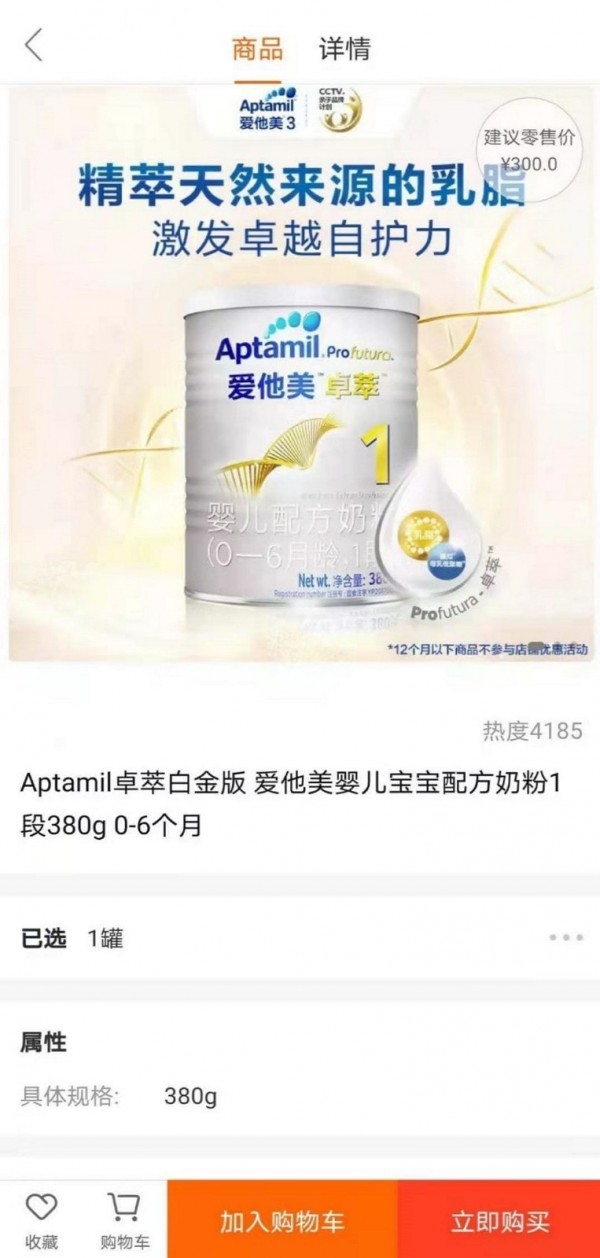Tap 加入购物车 to add to cart

pyautogui.click(x=282, y=1221)
